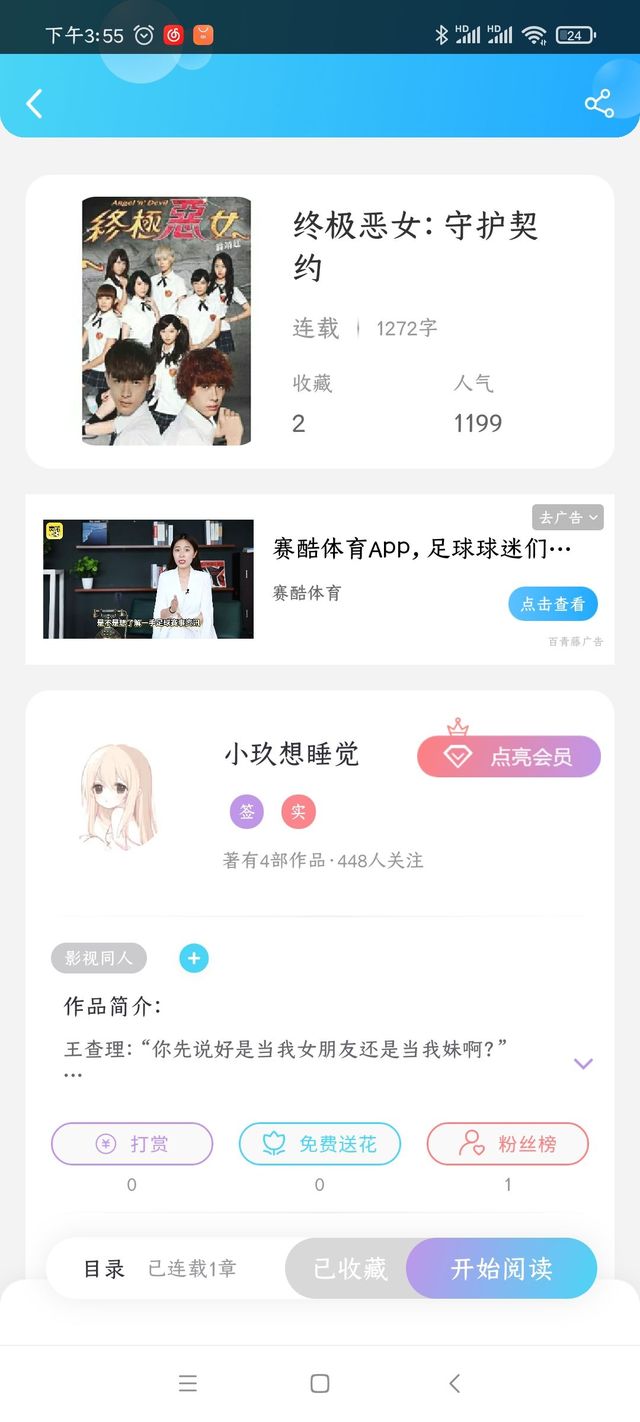Open the 赛酷体育 ad video thumbnail
This screenshot has width=640, height=1422.
point(148,579)
